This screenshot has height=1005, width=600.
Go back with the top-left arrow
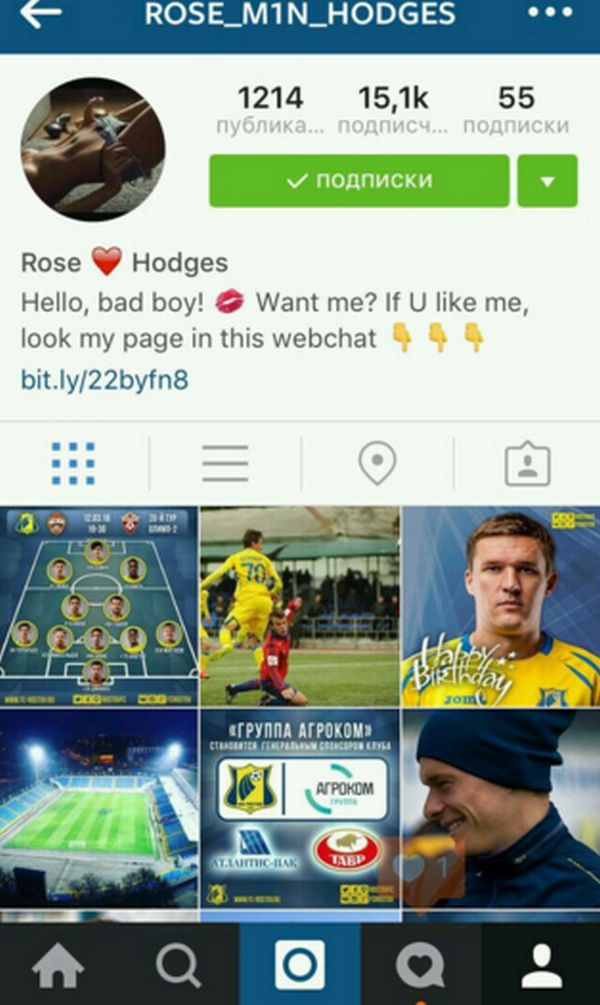click(40, 14)
